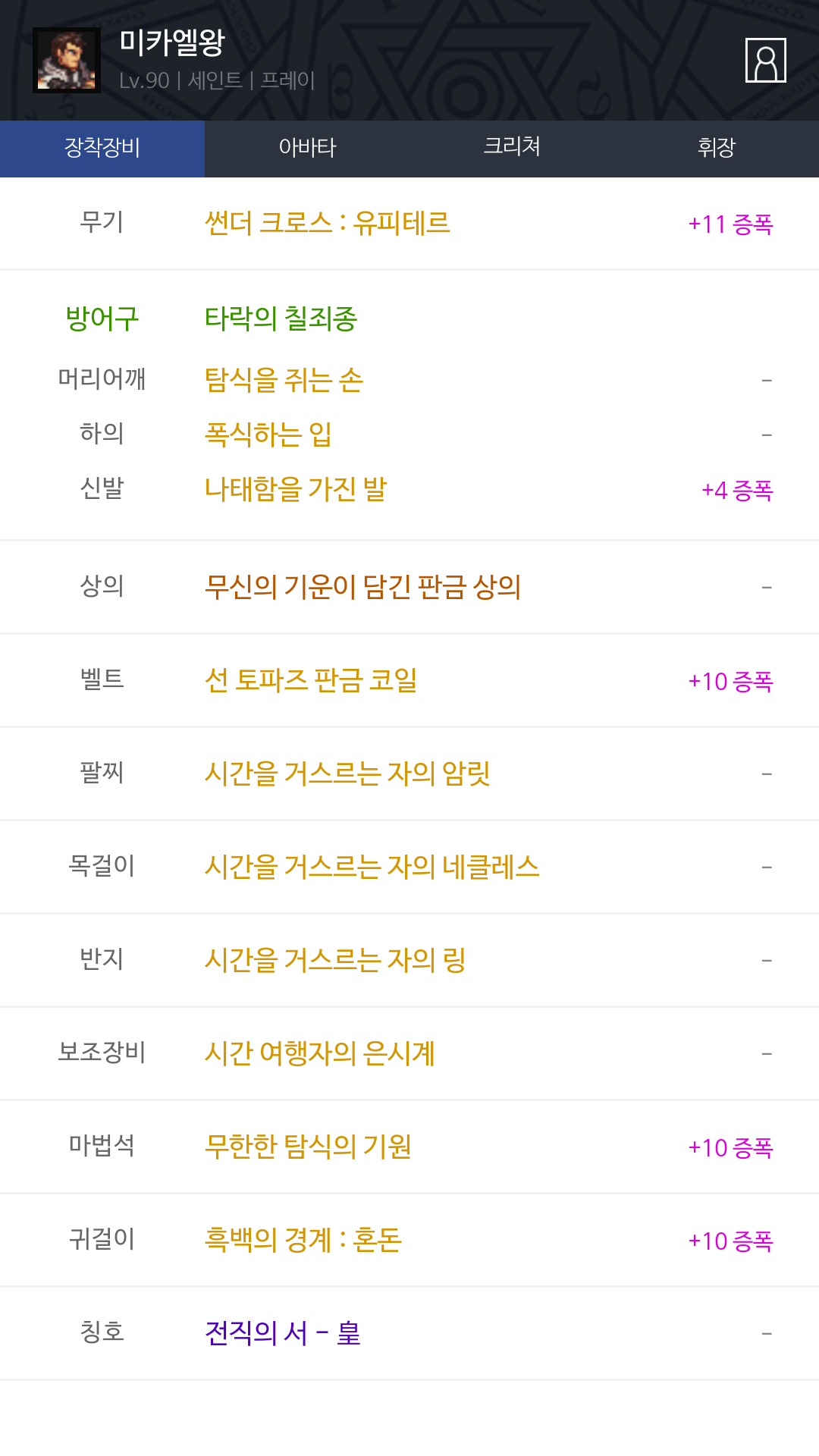This screenshot has height=1456, width=819.
Task: Switch to the 크리쳐 tab
Action: (512, 148)
